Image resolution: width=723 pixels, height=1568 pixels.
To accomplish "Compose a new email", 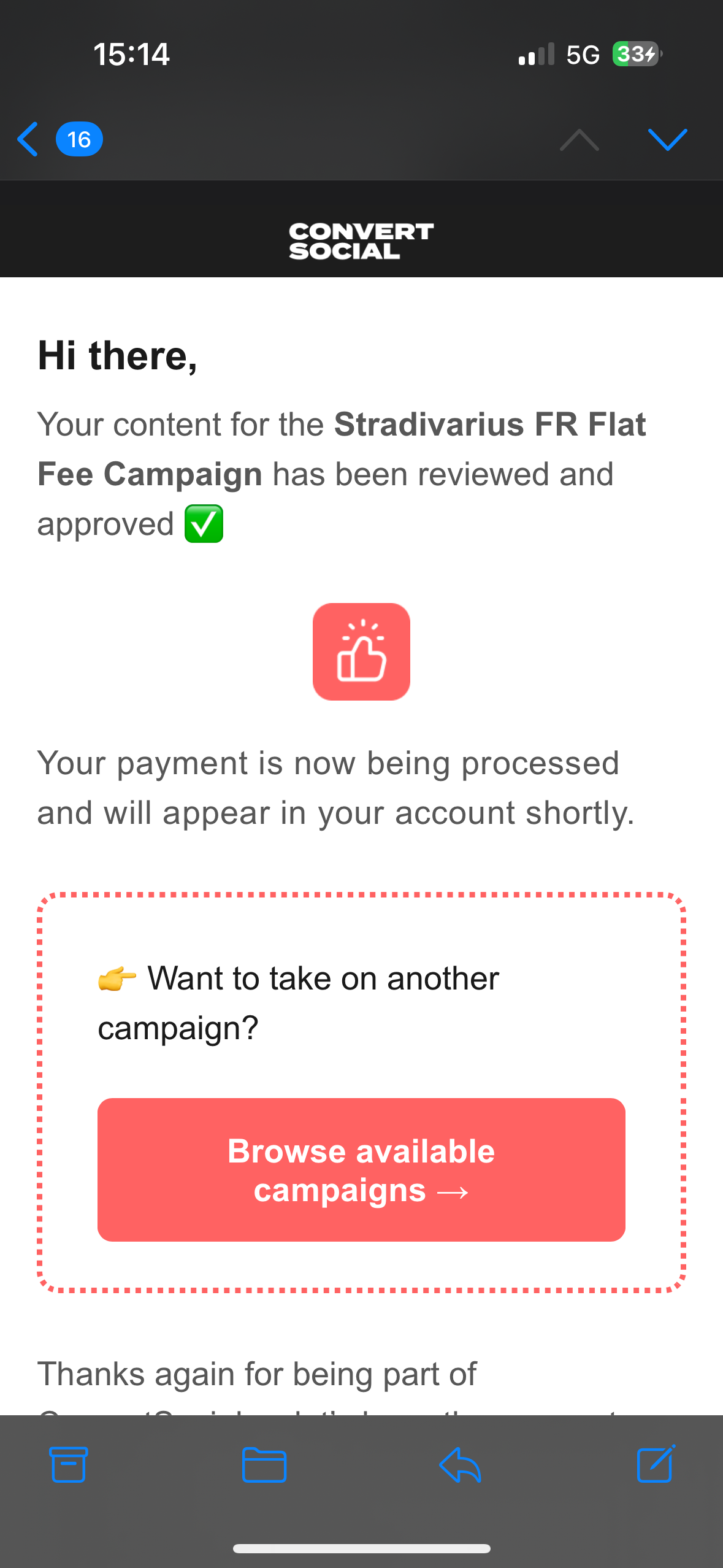I will point(656,1464).
